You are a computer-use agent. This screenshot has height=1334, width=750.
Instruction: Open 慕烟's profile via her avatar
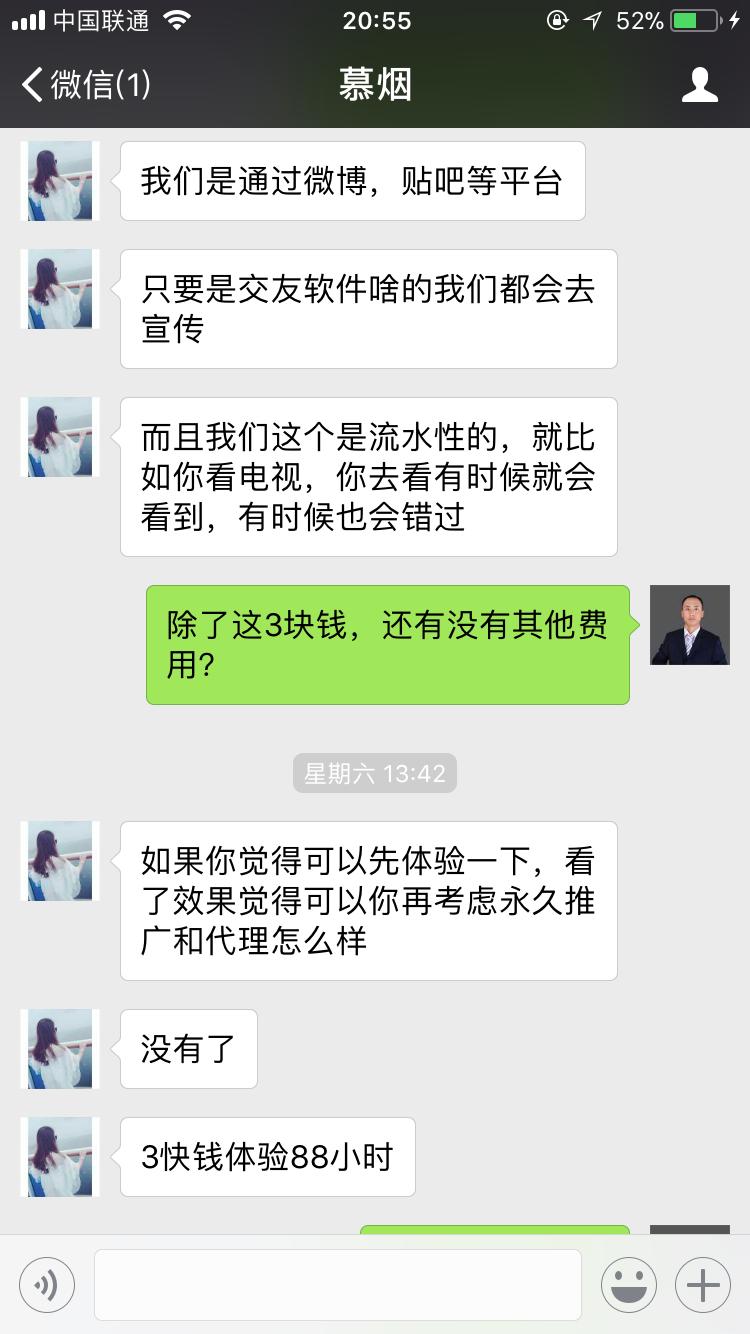[58, 180]
